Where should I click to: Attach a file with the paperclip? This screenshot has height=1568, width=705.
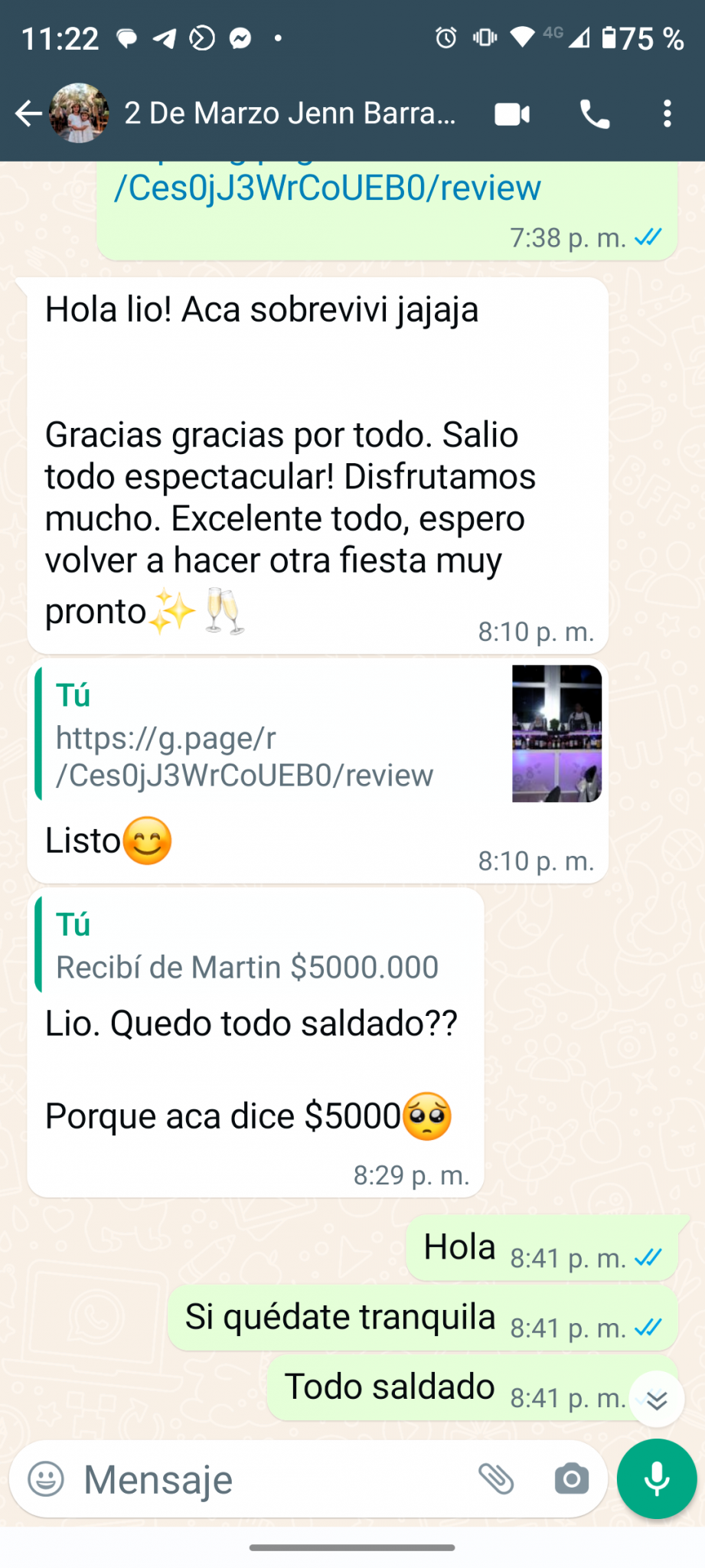pos(497,1478)
